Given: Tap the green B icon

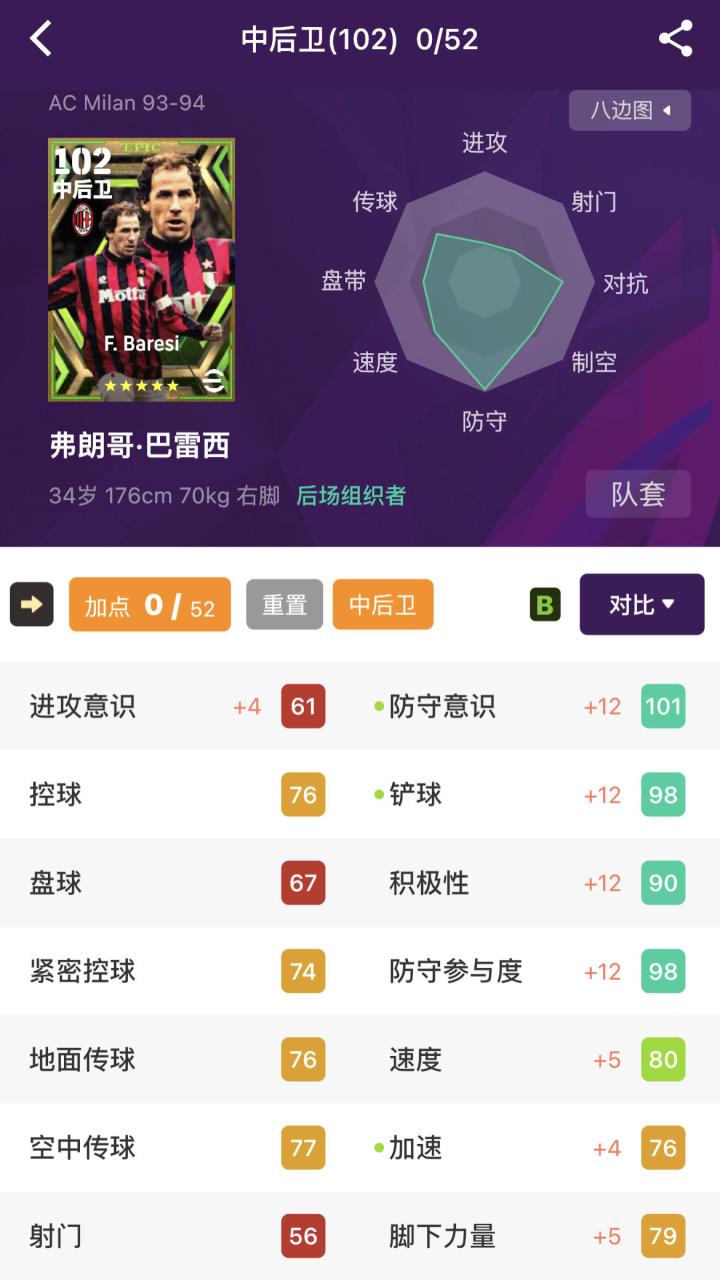Looking at the screenshot, I should pos(545,605).
